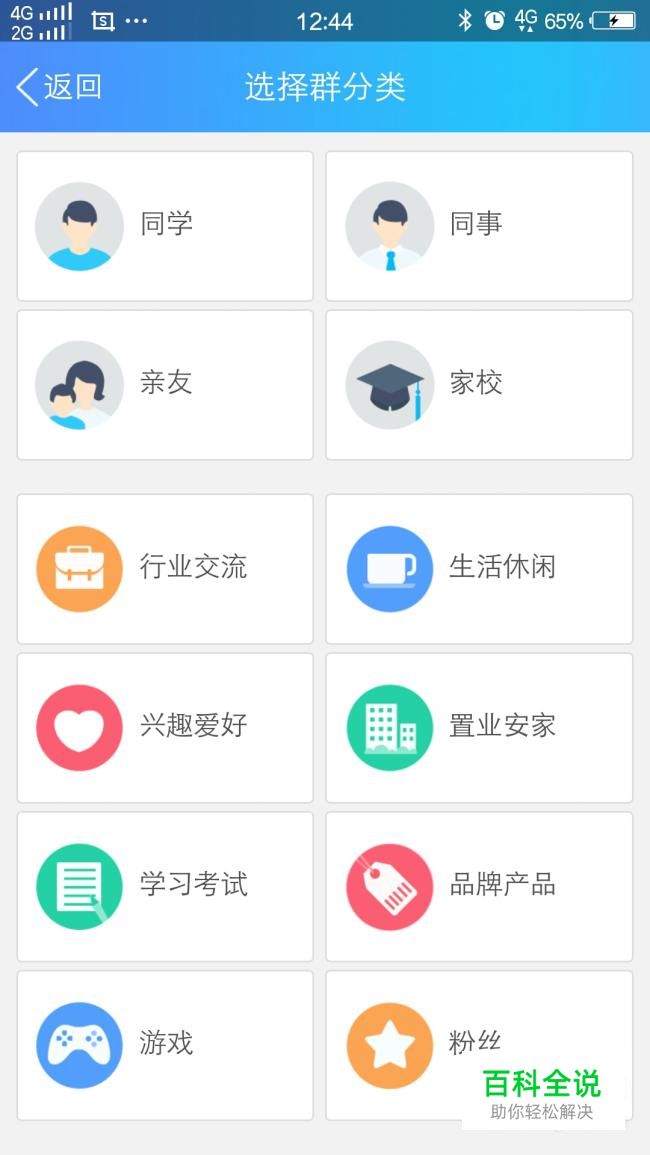Select 行业交流 as group category

(165, 569)
